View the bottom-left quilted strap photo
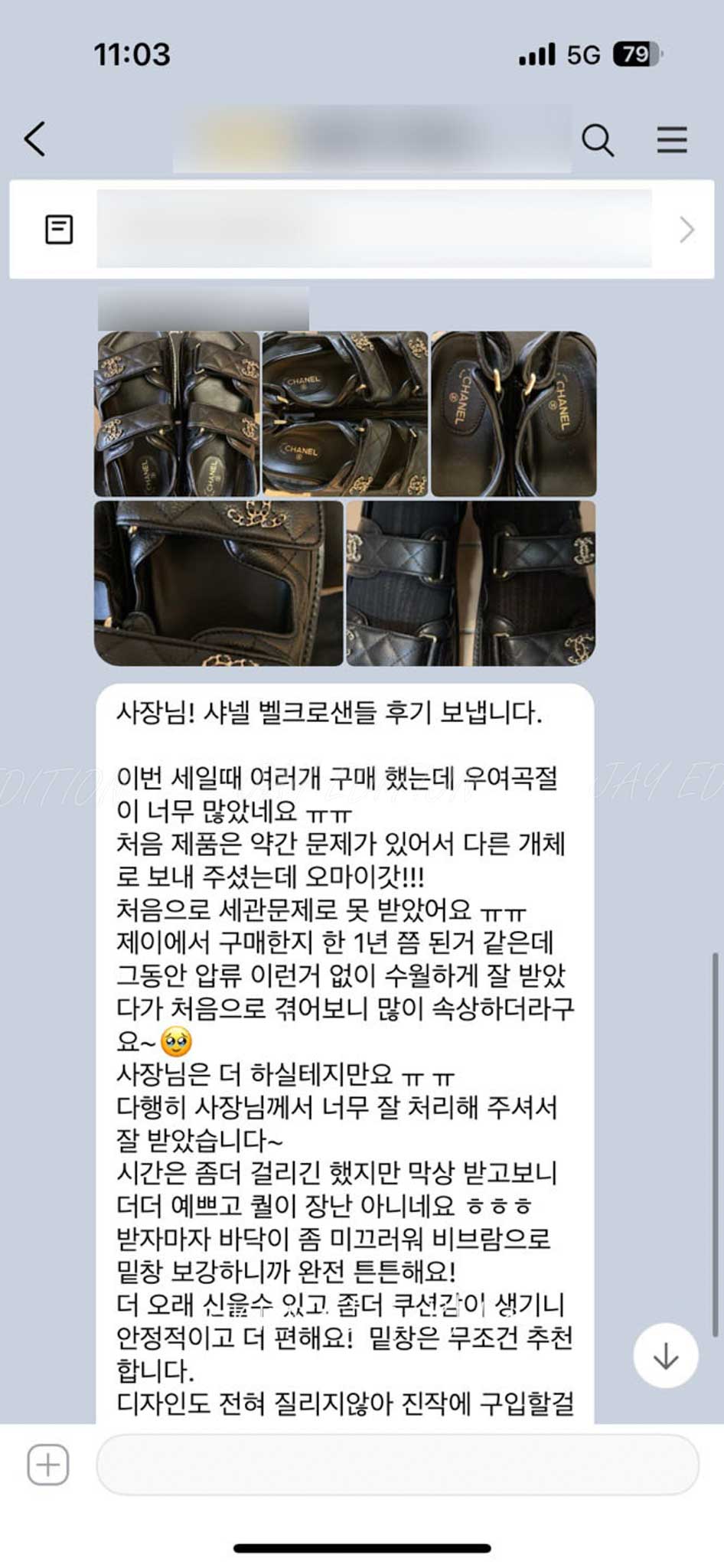This screenshot has width=724, height=1568. point(219,583)
